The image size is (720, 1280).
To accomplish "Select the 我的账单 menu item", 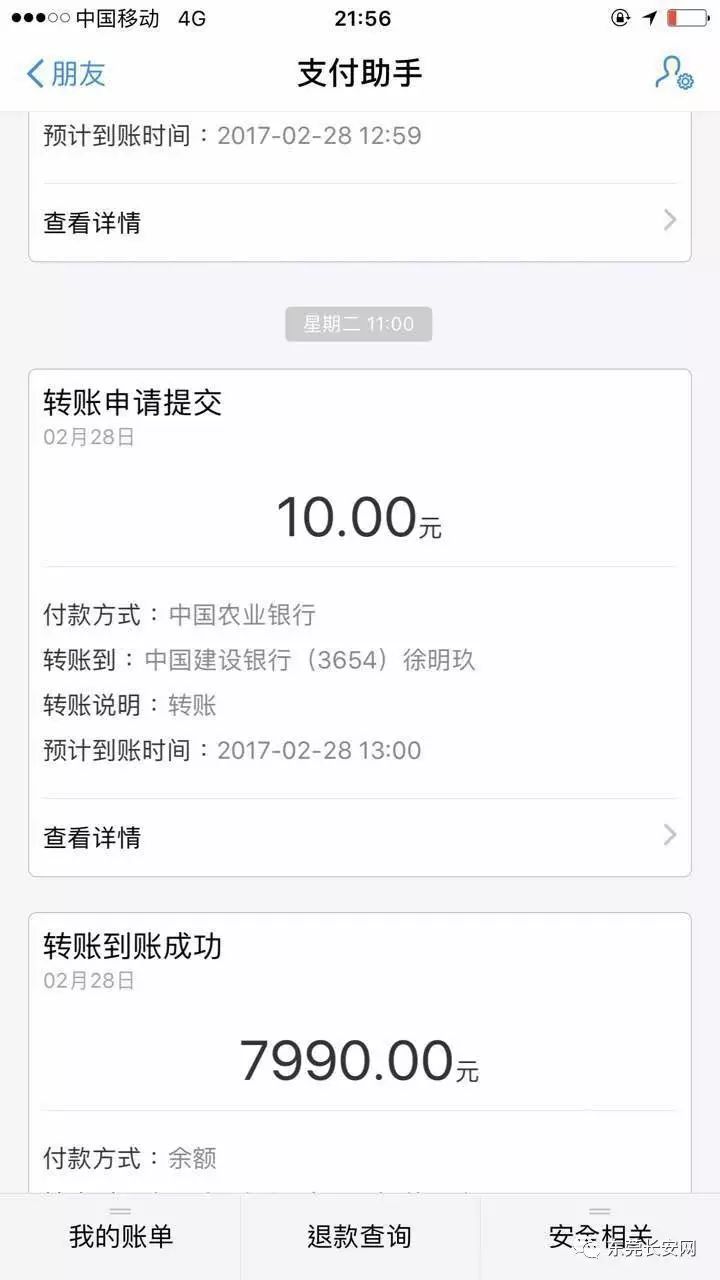I will pos(121,1237).
